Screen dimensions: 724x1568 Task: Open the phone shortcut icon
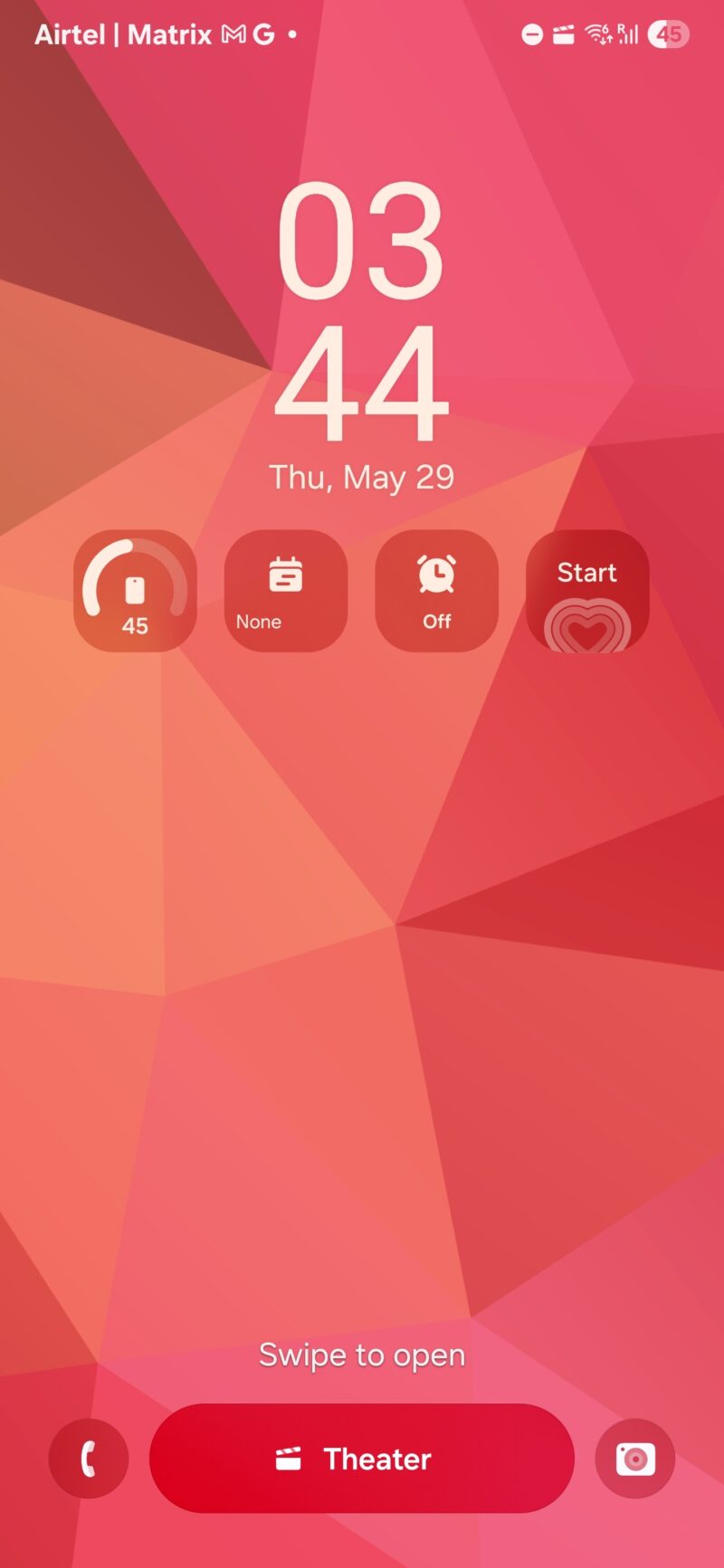(89, 1459)
